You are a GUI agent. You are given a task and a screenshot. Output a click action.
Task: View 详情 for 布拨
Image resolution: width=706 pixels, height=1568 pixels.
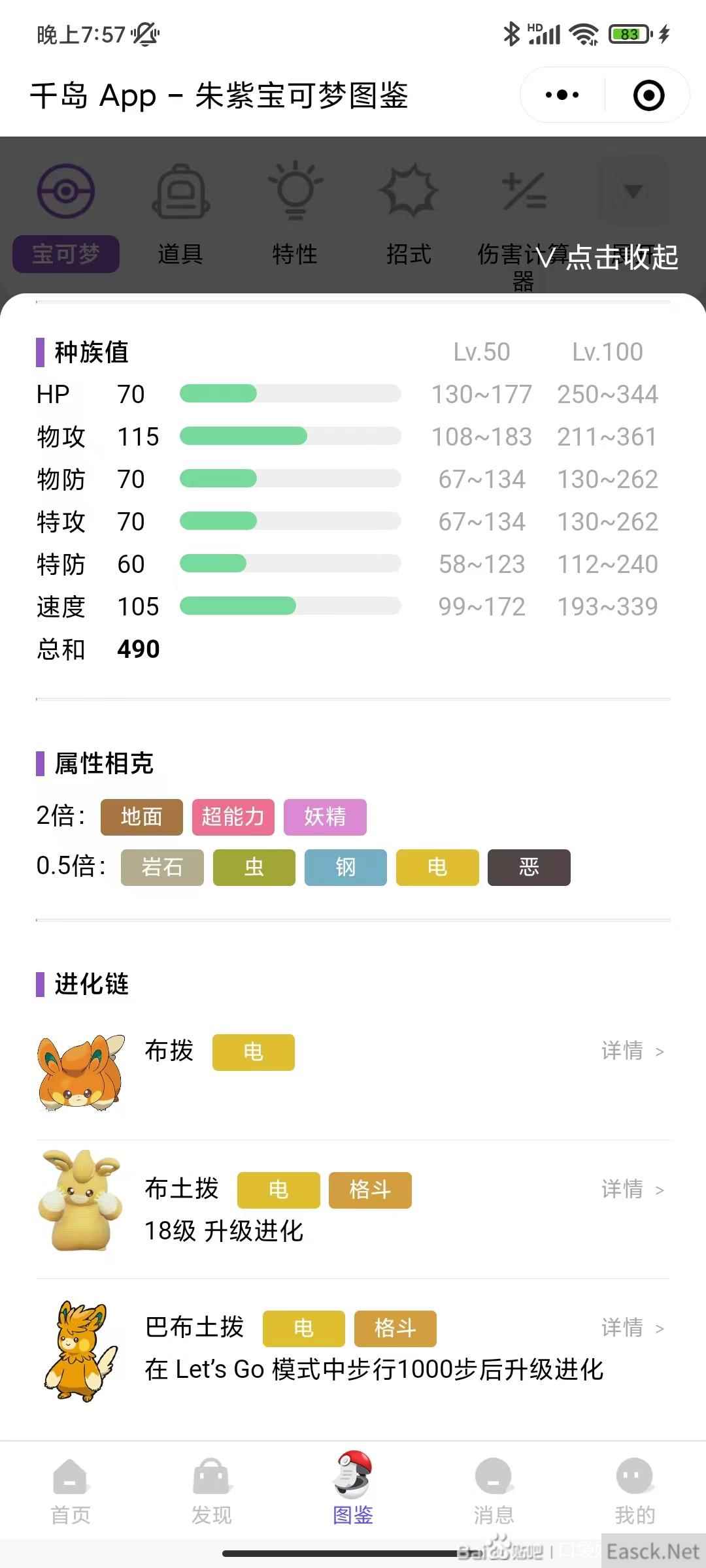(631, 1051)
